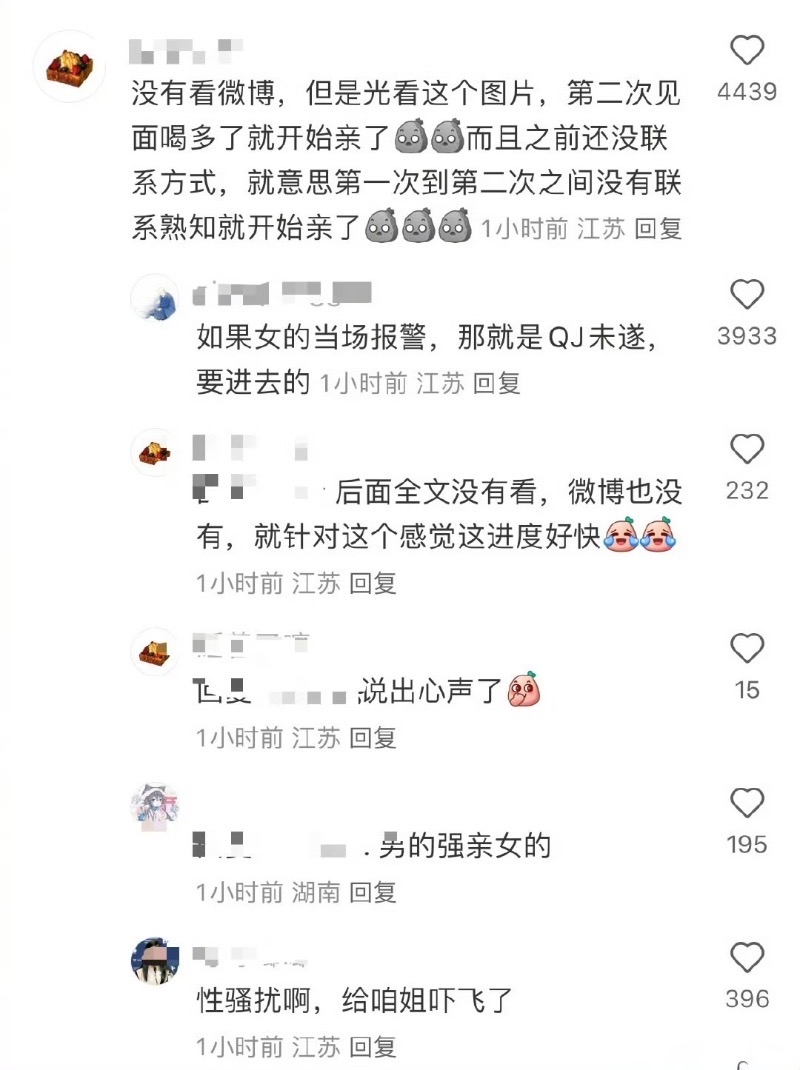The width and height of the screenshot is (800, 1070).
Task: Reply to the 男的强亲女的 comment from 湖南
Action: (x=373, y=892)
